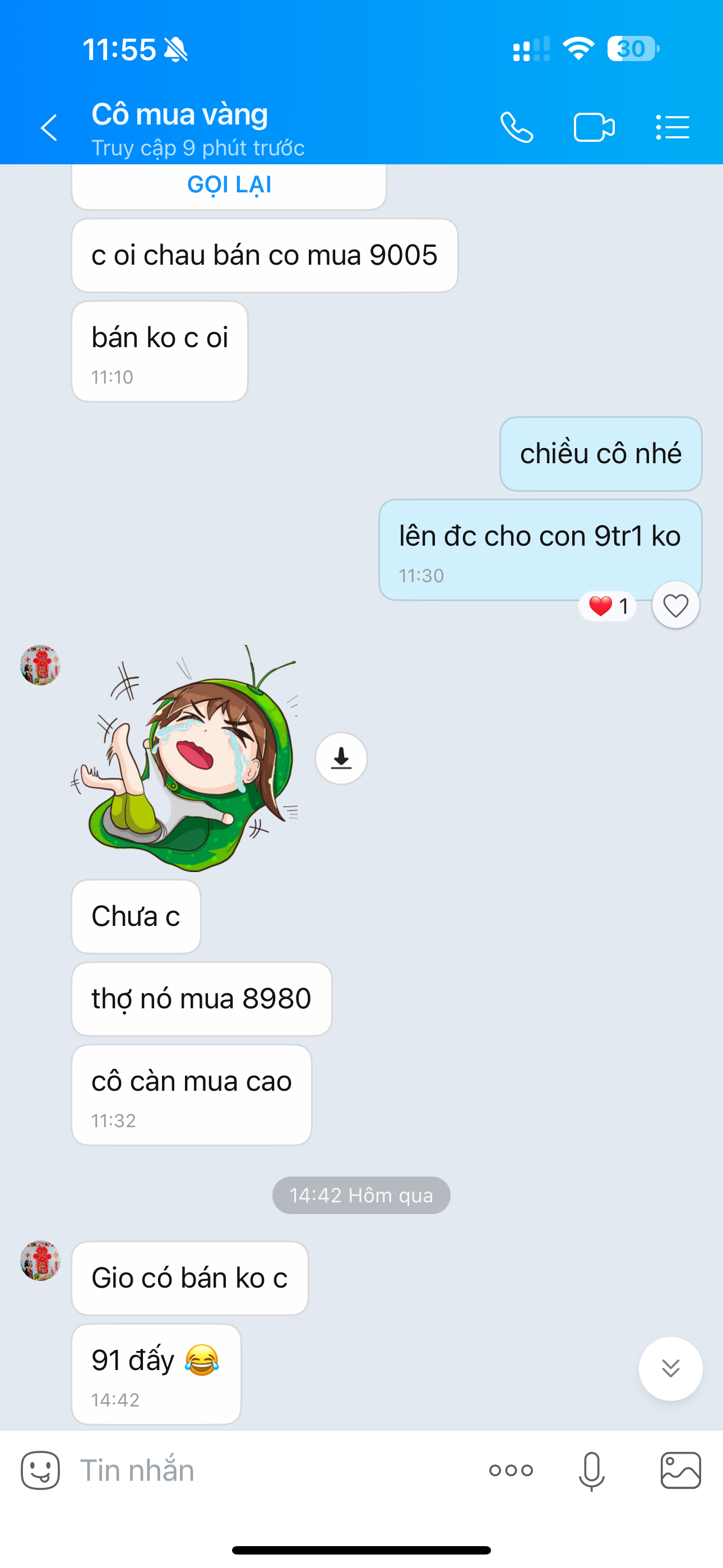Download the crying sticker

coord(341,758)
